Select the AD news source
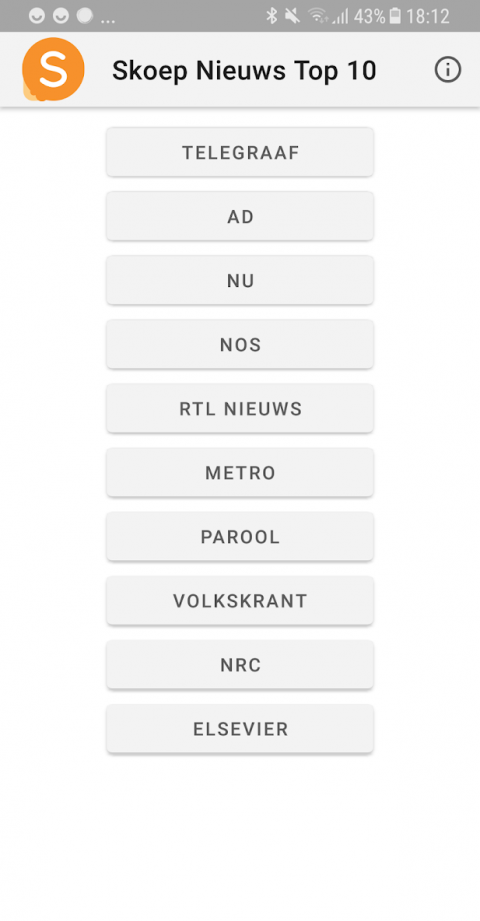The height and width of the screenshot is (921, 480). (240, 216)
